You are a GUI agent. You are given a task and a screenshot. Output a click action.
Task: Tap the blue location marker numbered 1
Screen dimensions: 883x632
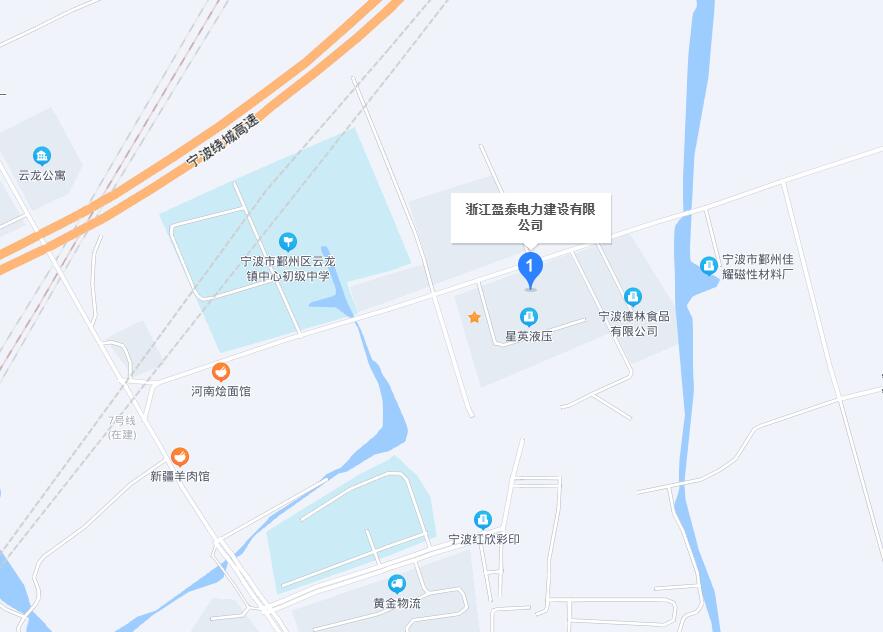click(530, 267)
